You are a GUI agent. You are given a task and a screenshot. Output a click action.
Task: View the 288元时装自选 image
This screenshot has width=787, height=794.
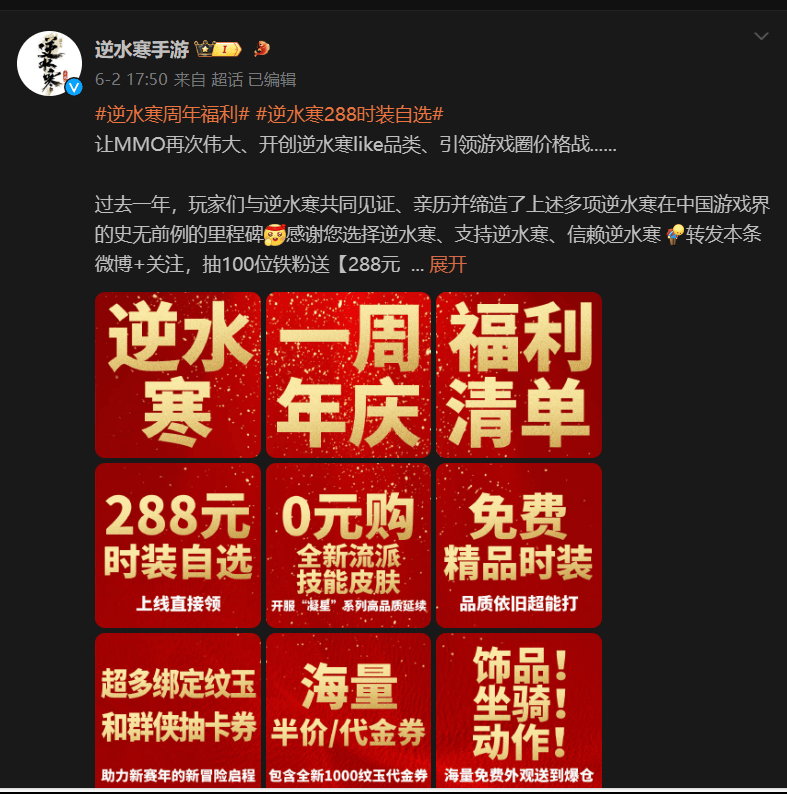tap(178, 545)
